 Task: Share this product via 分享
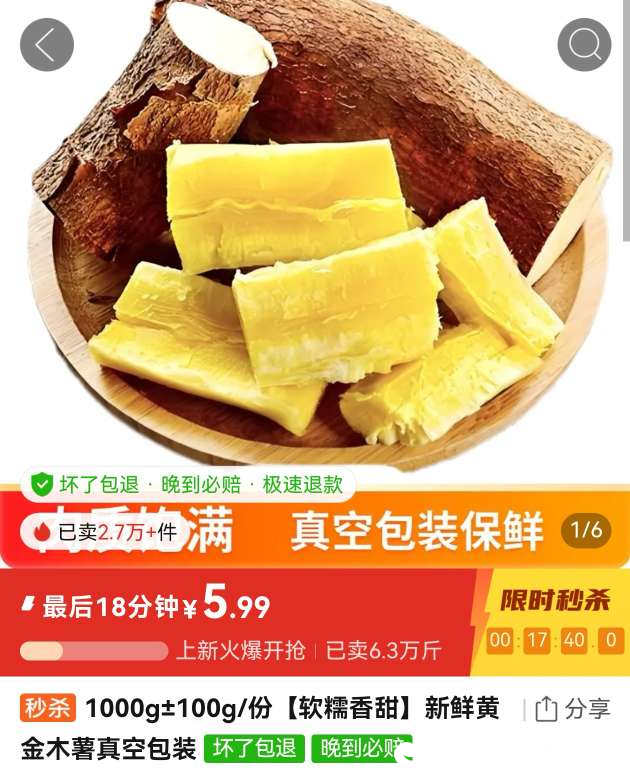pos(573,709)
